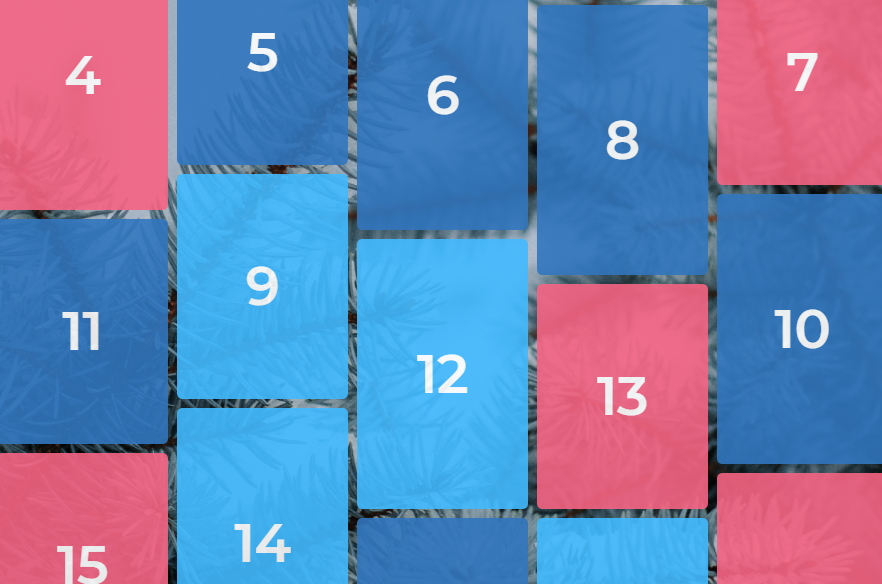The image size is (882, 584).
Task: Open advent calendar door 4
Action: [83, 100]
